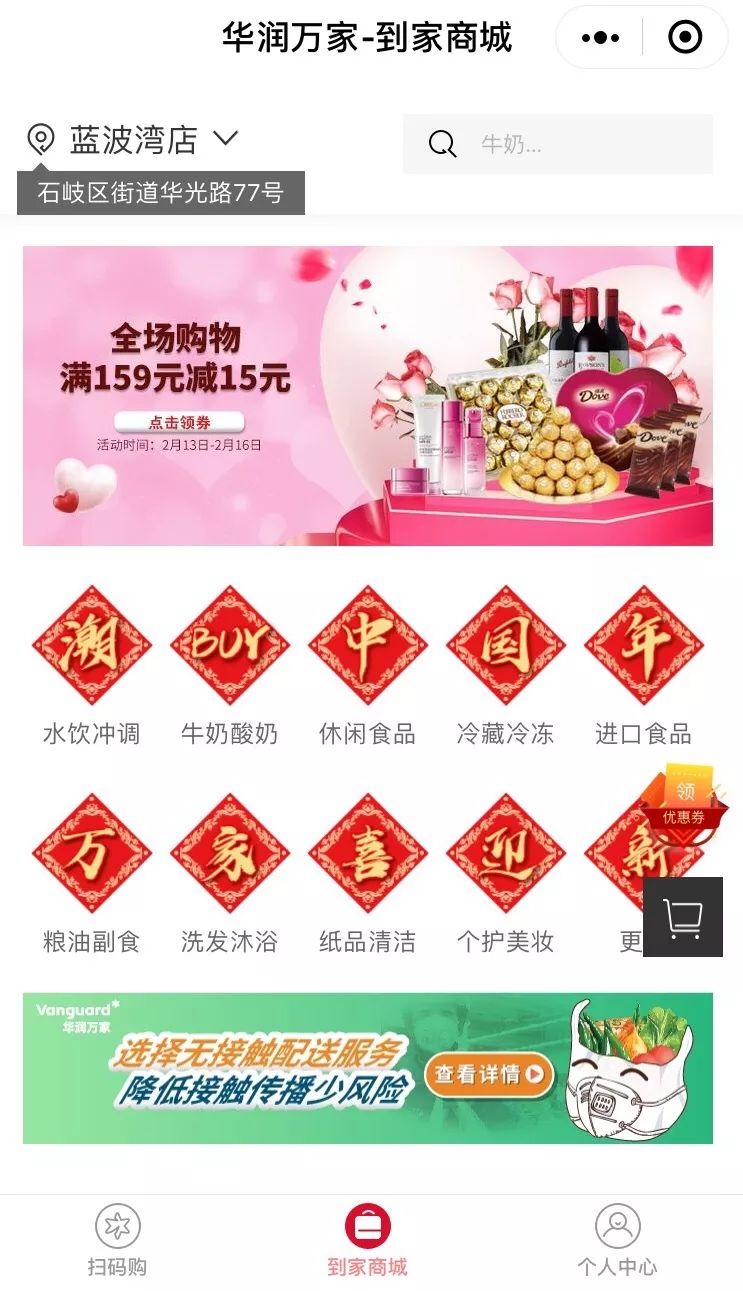Switch to the 扫码购 tab
Image resolution: width=743 pixels, height=1291 pixels.
pos(117,1240)
